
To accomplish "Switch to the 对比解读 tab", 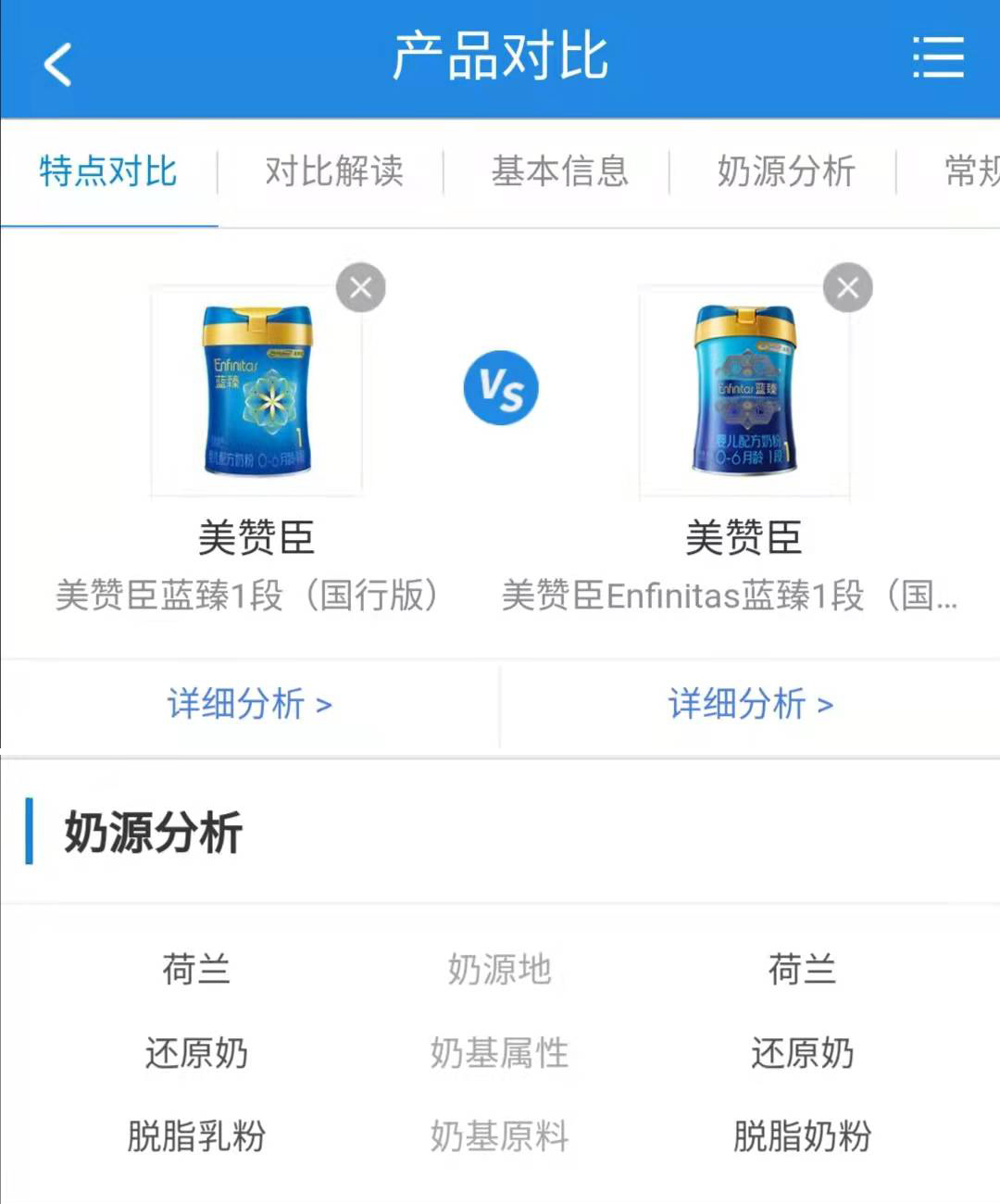I will (x=333, y=171).
